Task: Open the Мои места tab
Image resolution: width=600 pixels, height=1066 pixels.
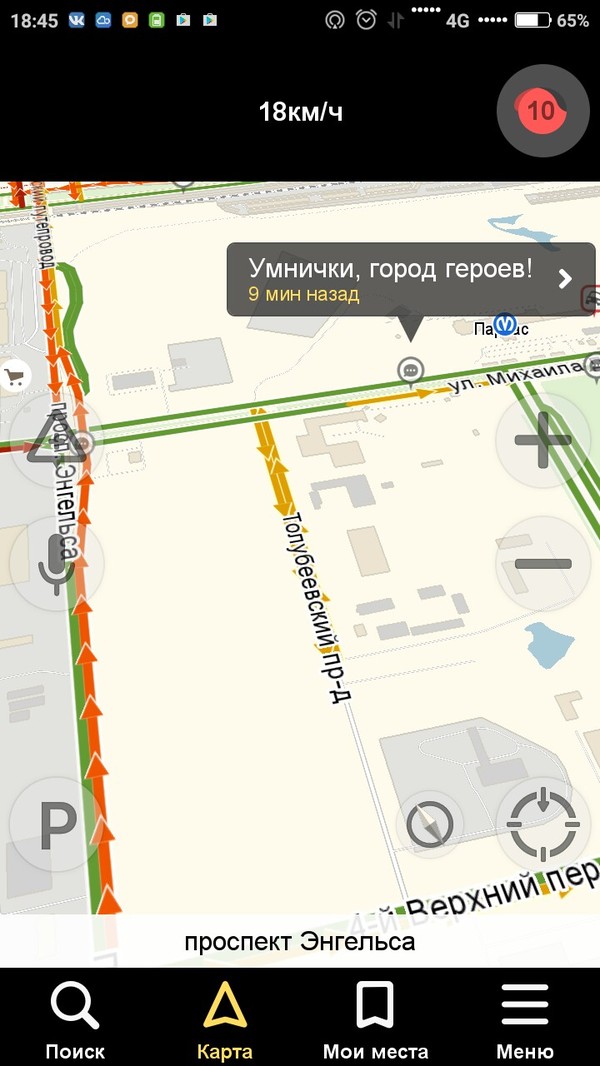Action: [375, 1018]
